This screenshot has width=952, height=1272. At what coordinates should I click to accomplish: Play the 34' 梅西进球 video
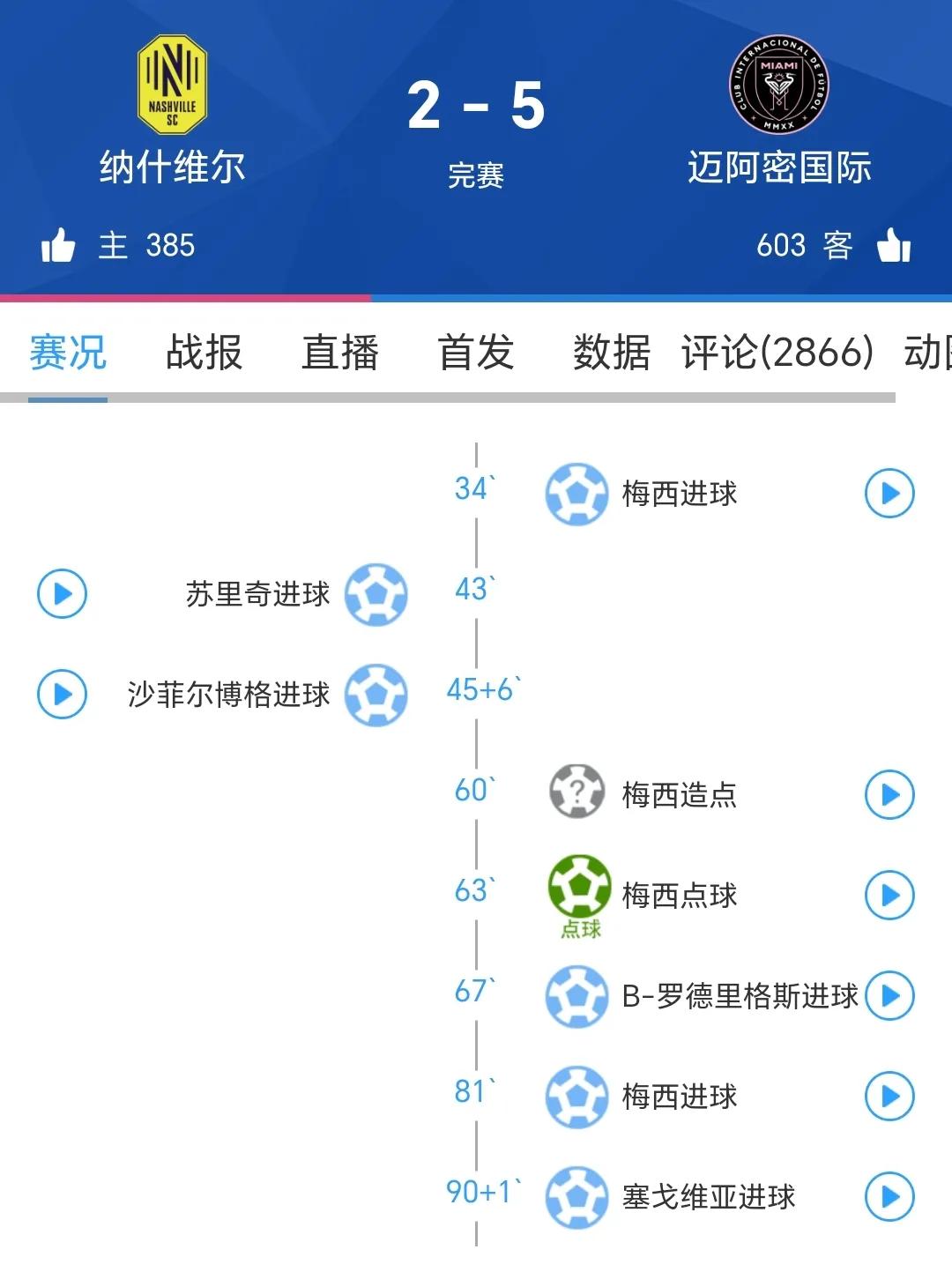889,493
